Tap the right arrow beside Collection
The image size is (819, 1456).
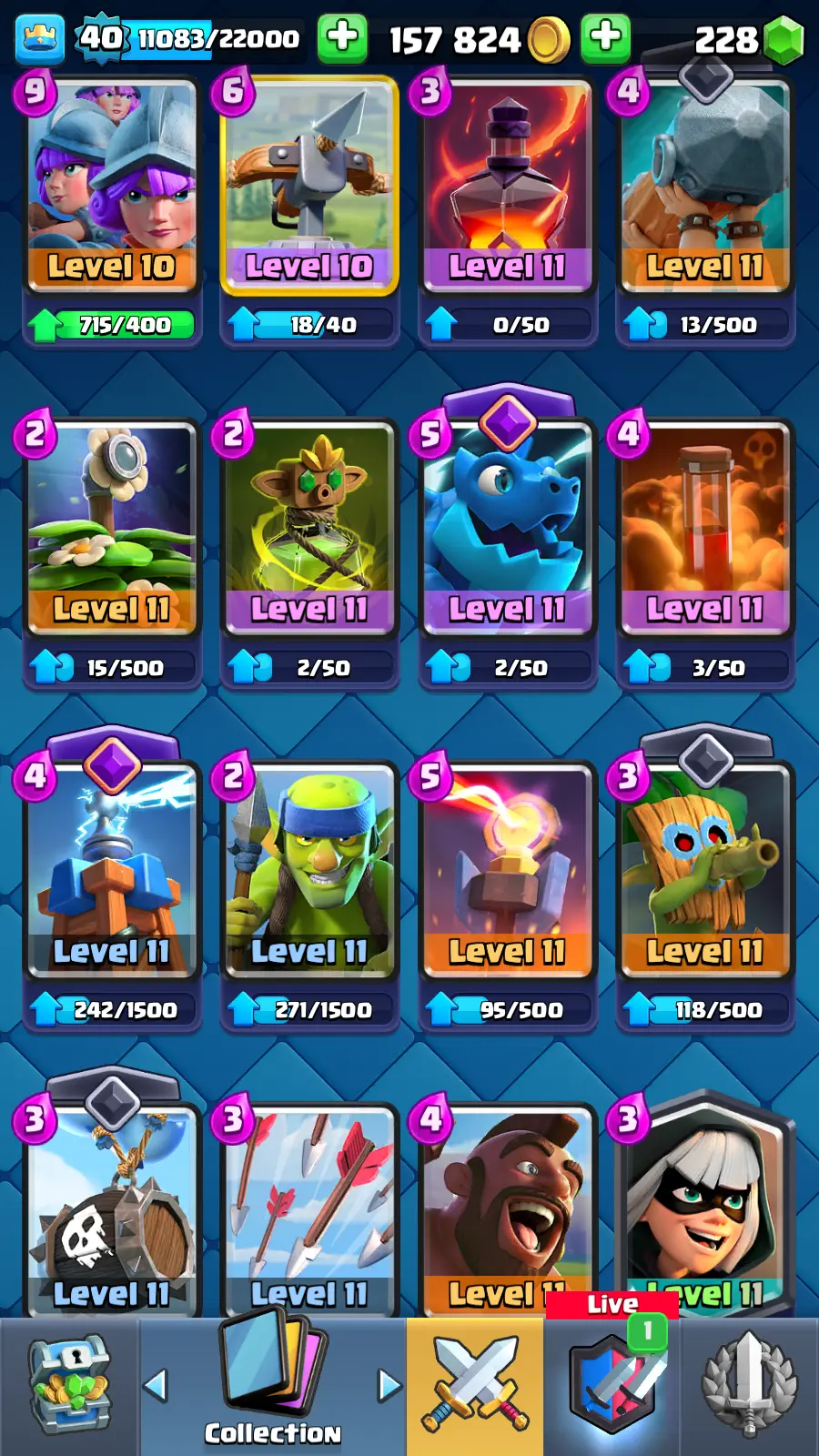click(389, 1385)
